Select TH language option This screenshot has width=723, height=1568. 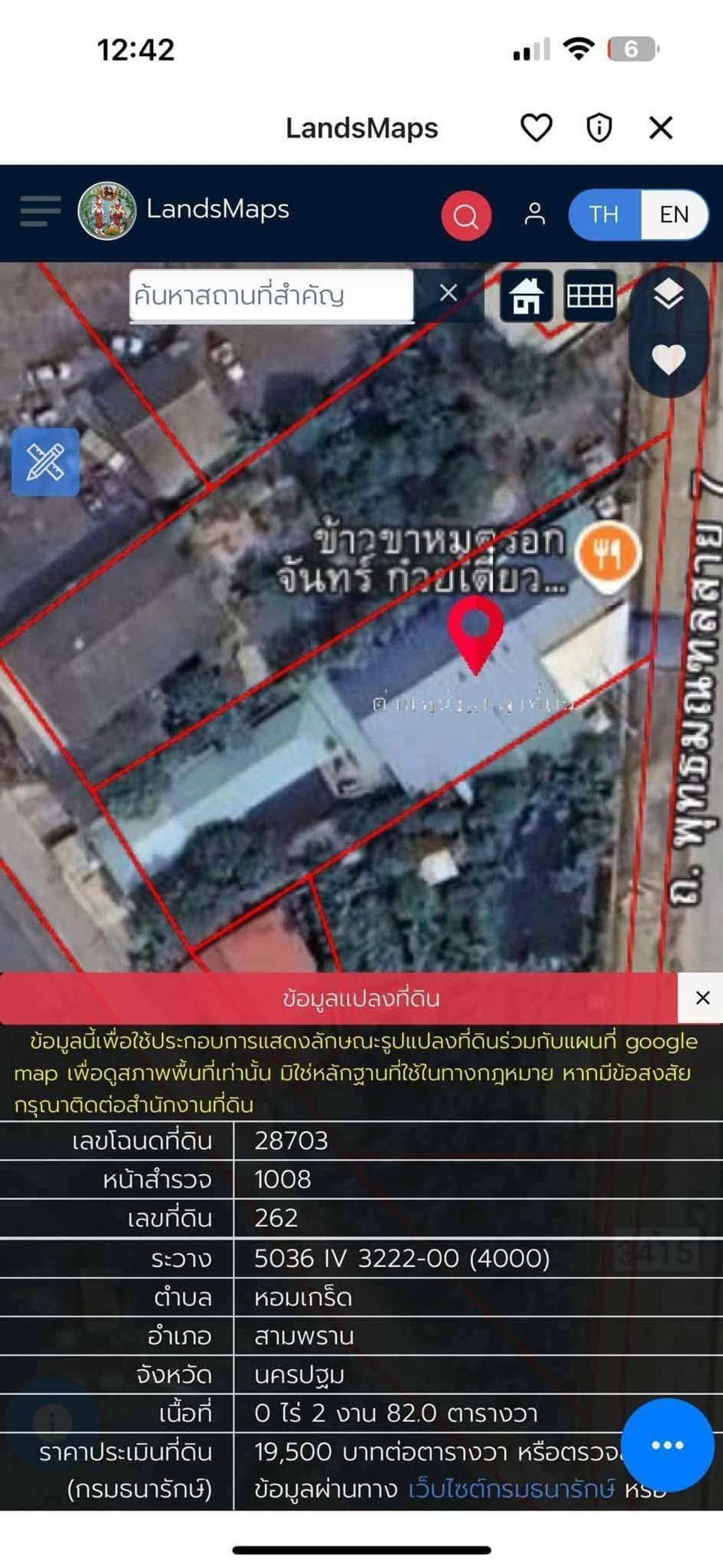[x=603, y=214]
